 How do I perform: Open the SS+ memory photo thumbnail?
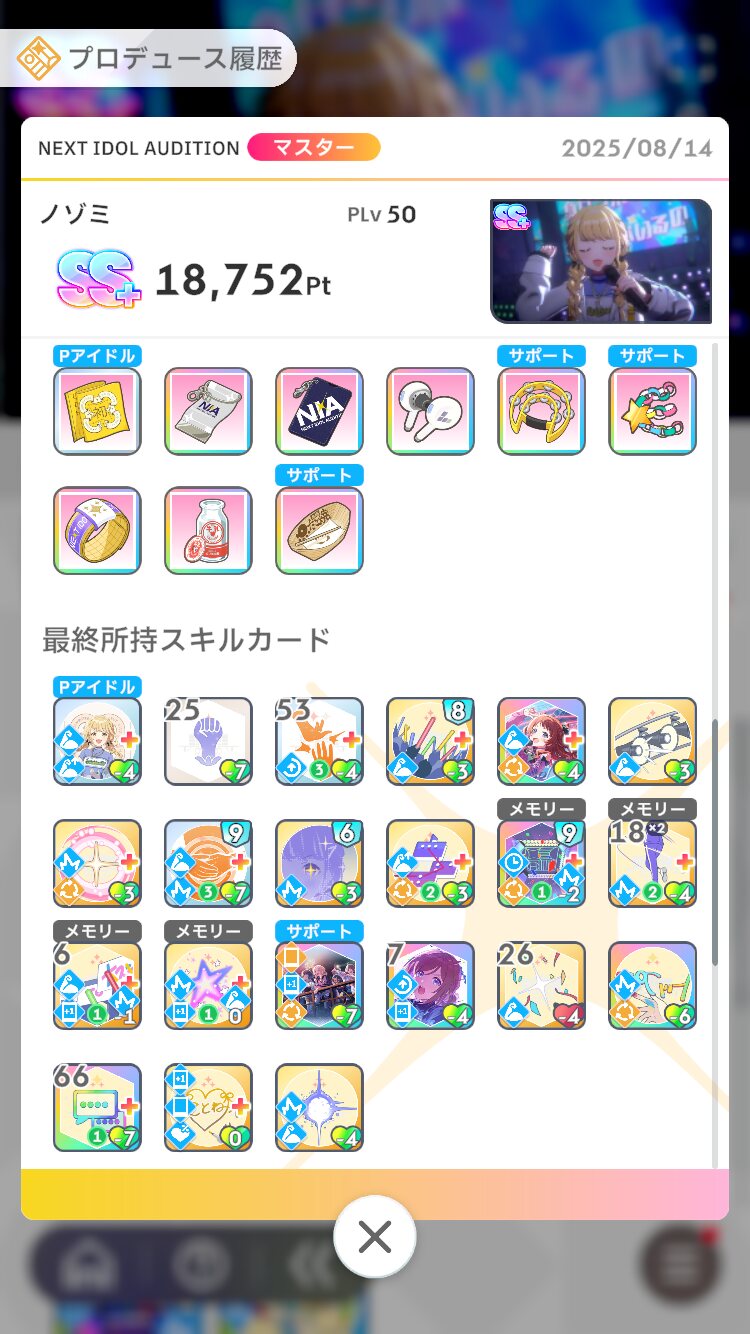pos(600,262)
